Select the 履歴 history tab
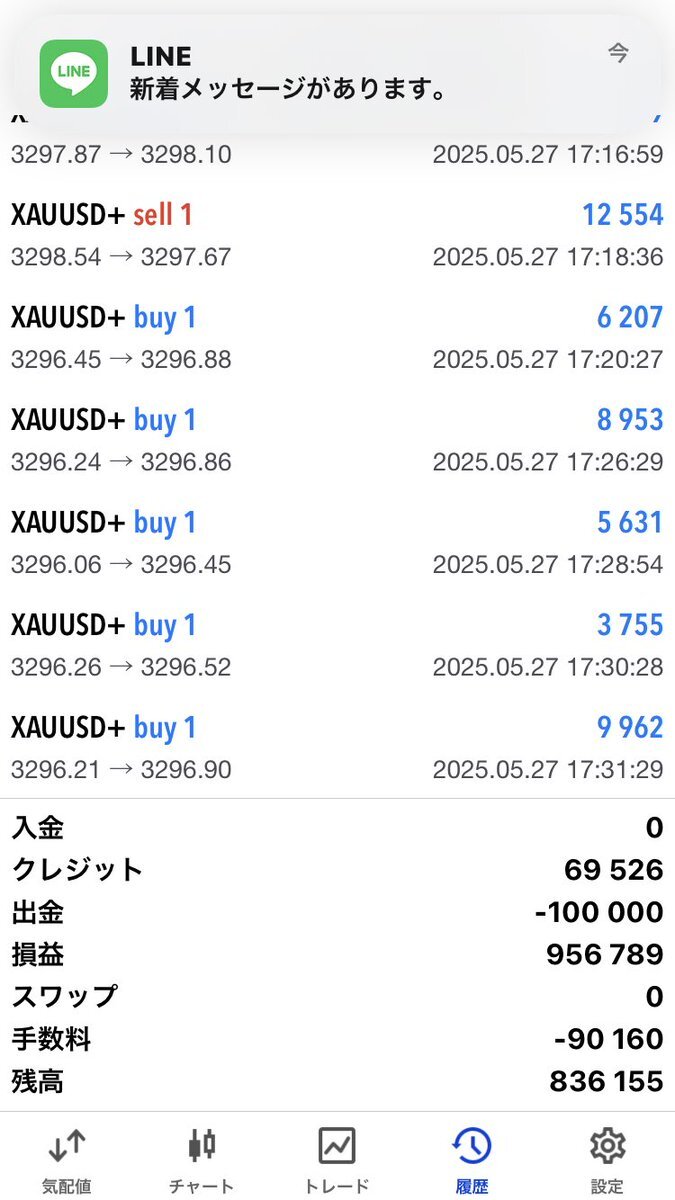Viewport: 675px width, 1200px height. pyautogui.click(x=471, y=1160)
